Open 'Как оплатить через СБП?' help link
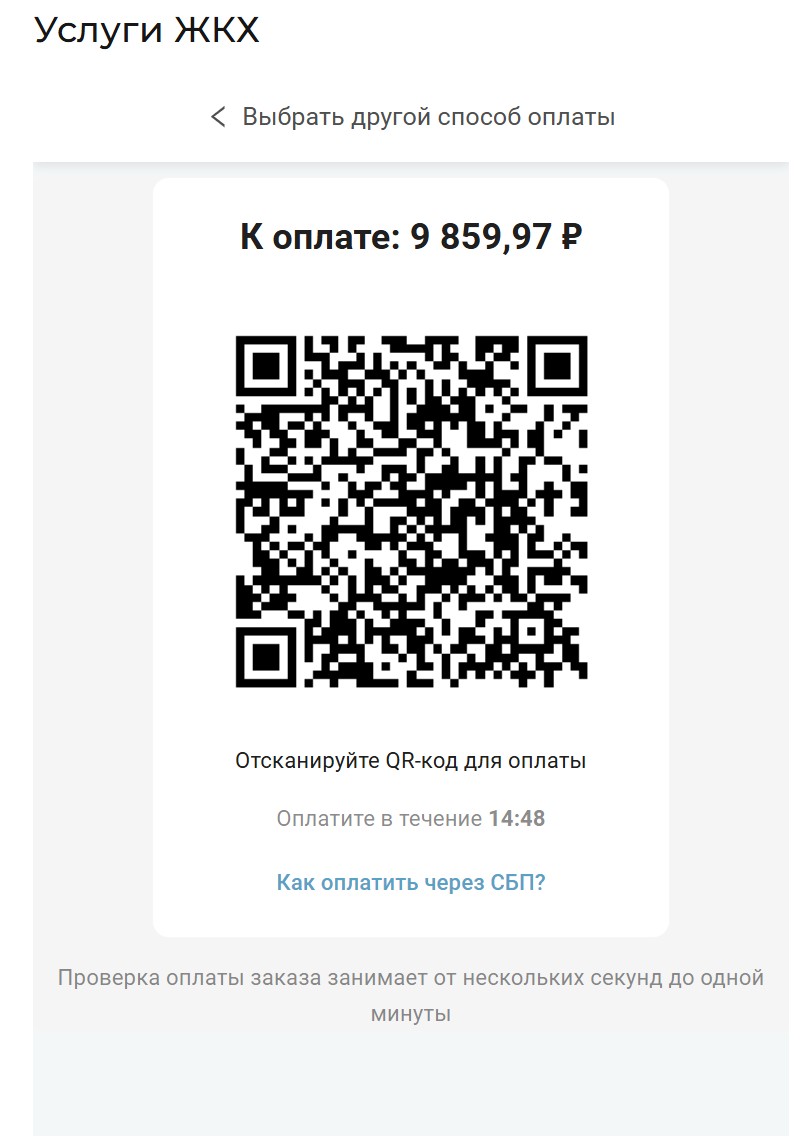 pos(411,882)
